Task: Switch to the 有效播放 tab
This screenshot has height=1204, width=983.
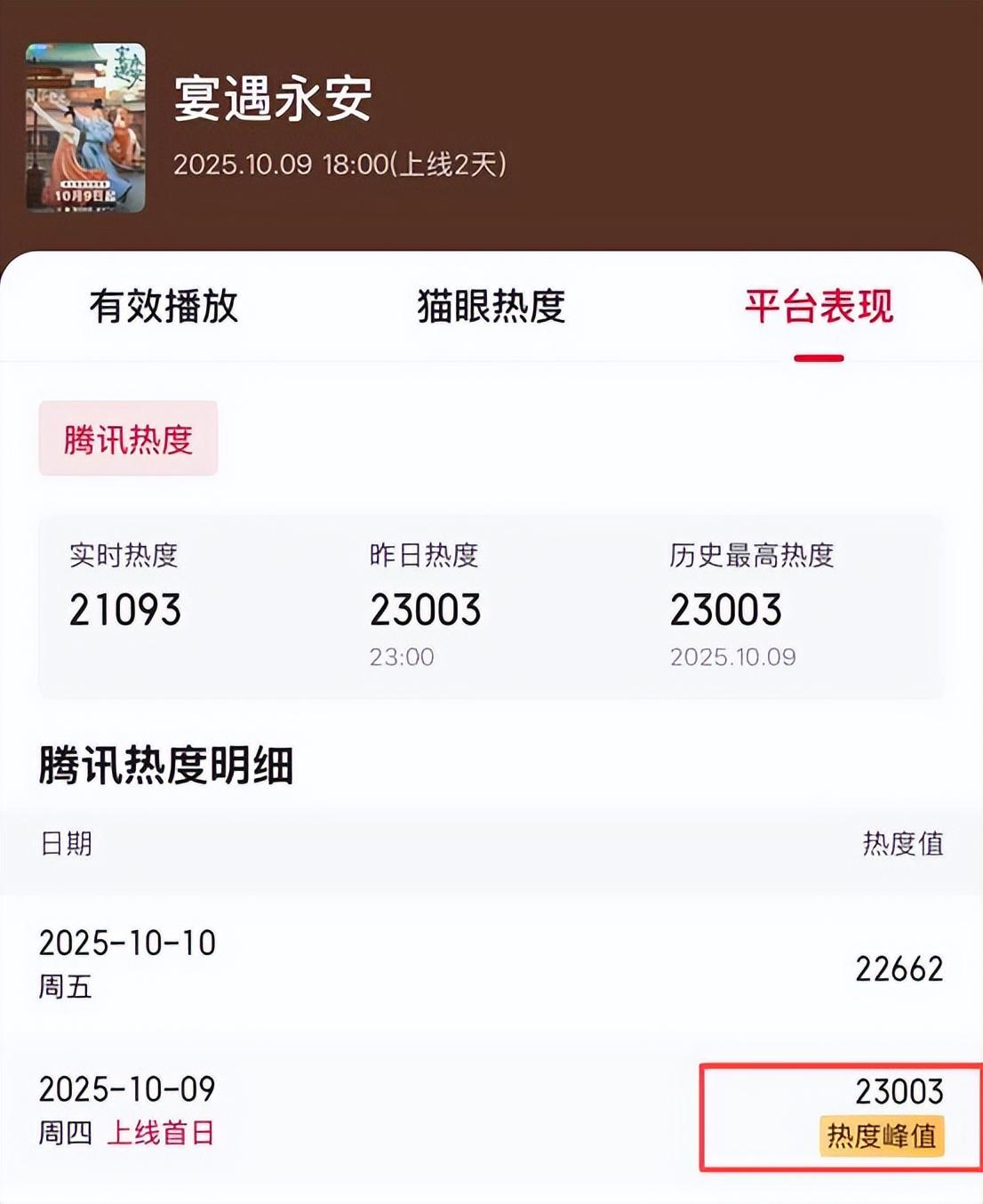Action: pos(164,307)
